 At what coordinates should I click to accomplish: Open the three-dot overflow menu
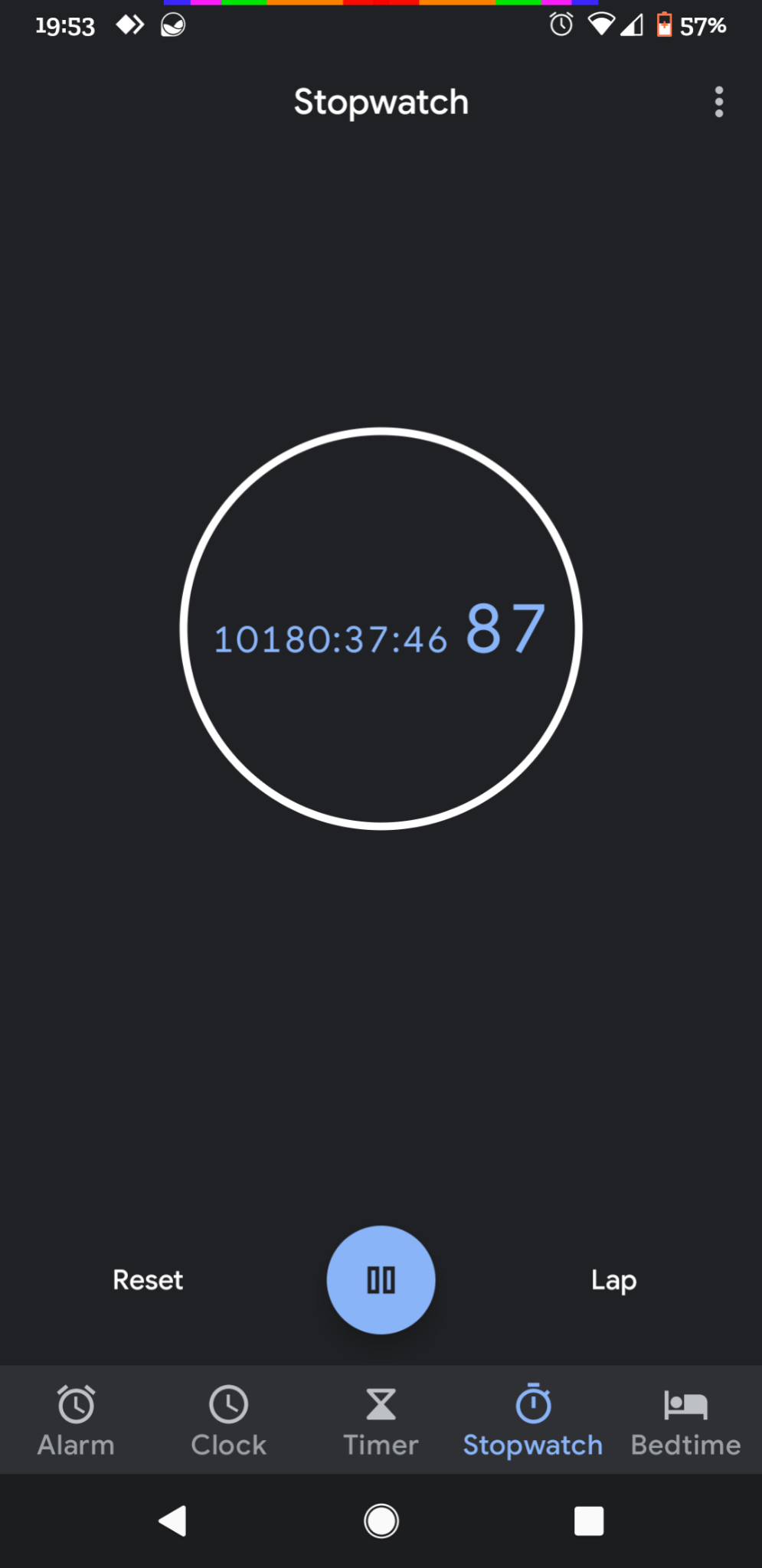718,102
